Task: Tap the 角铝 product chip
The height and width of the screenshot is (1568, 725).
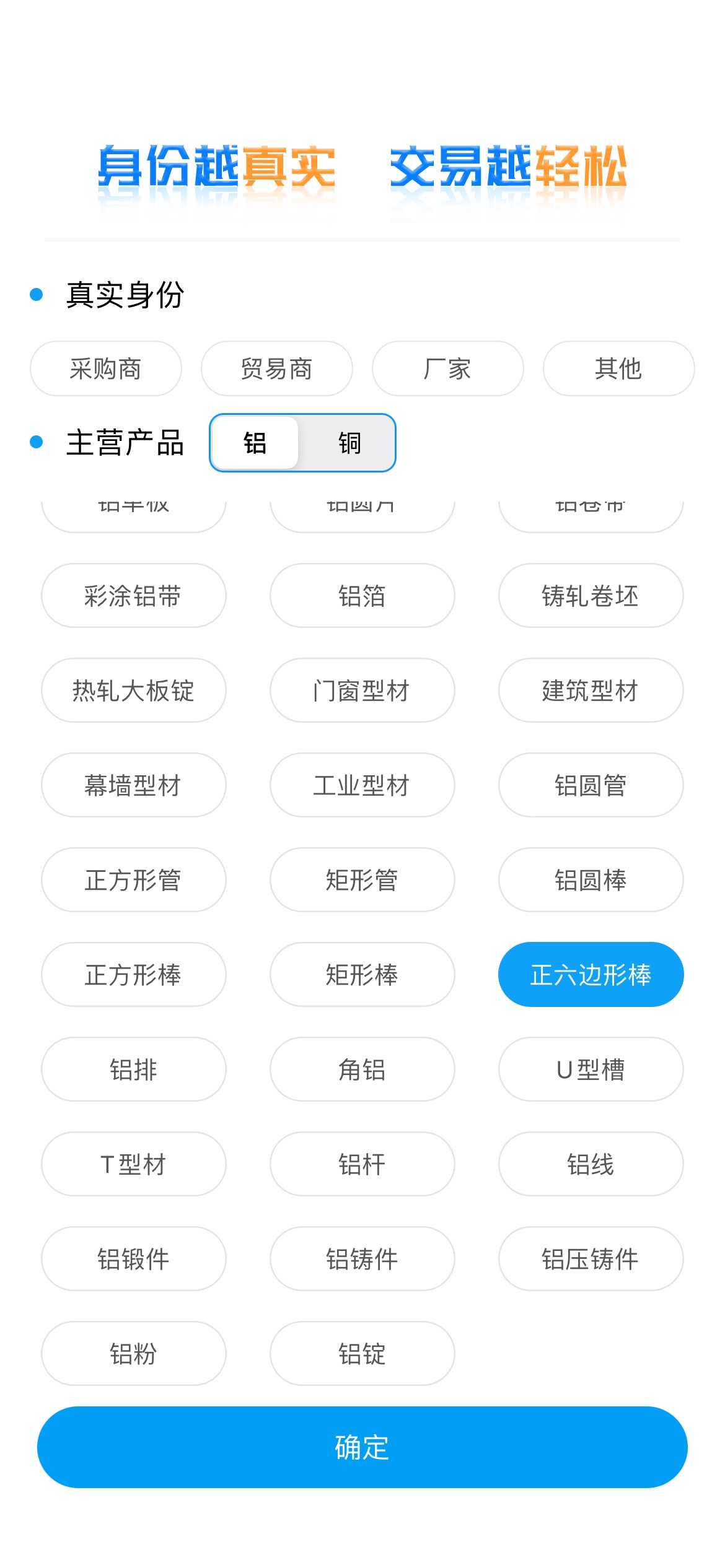Action: pyautogui.click(x=362, y=1069)
